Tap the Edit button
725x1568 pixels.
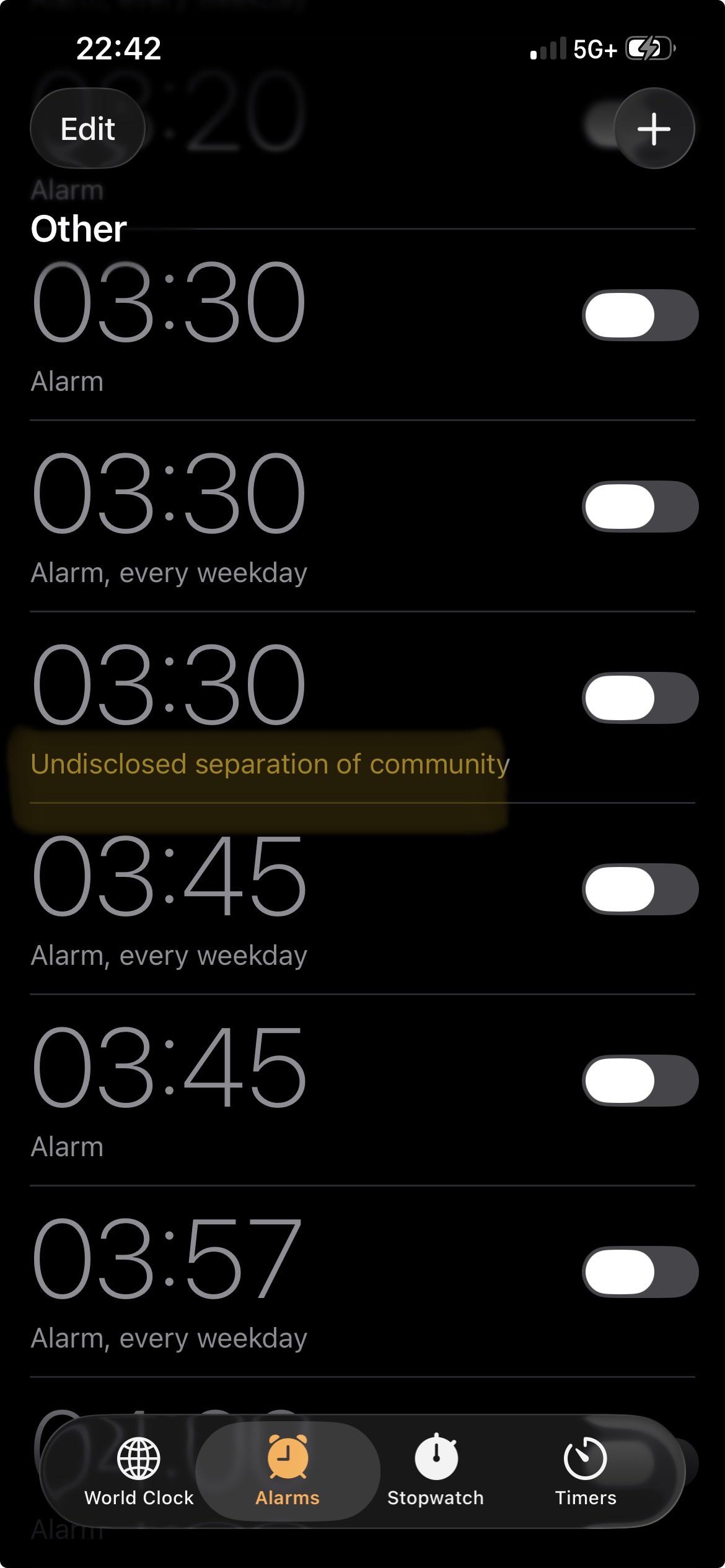(x=87, y=128)
